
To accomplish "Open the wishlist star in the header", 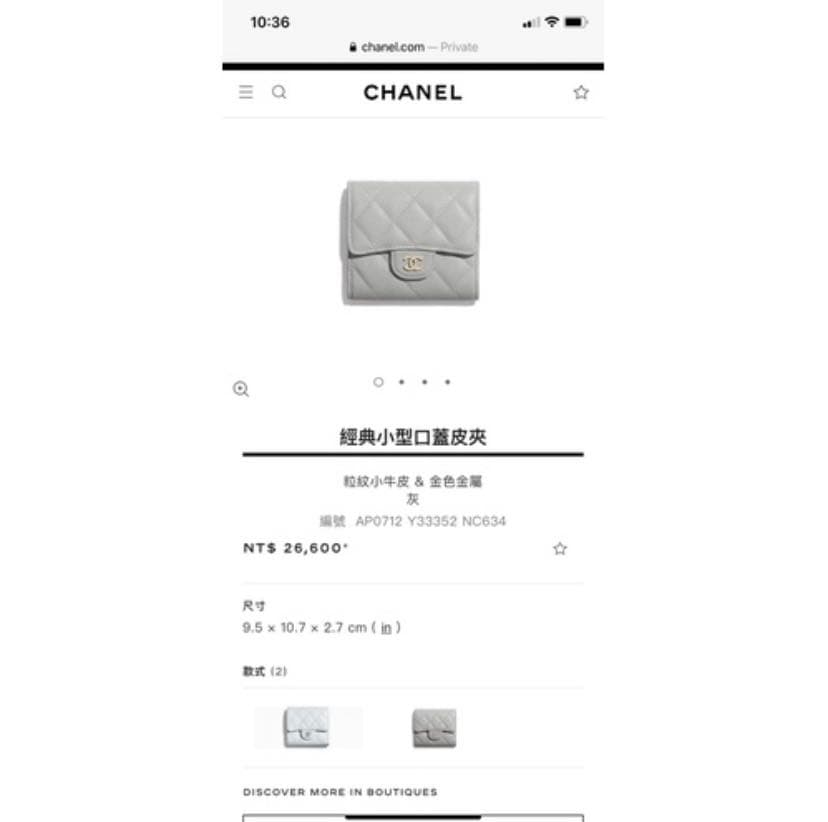I will (581, 92).
